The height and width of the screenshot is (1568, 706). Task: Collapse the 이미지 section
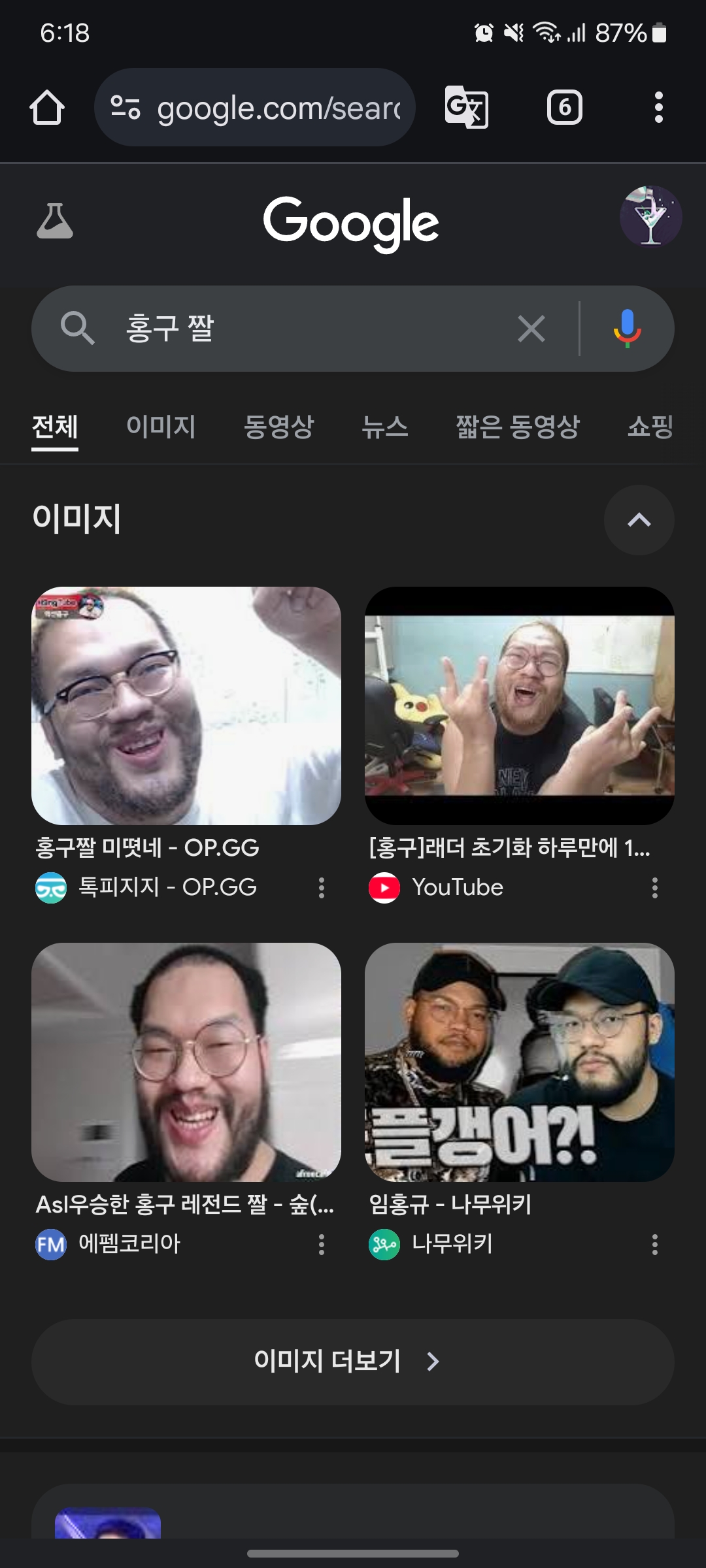pos(639,520)
